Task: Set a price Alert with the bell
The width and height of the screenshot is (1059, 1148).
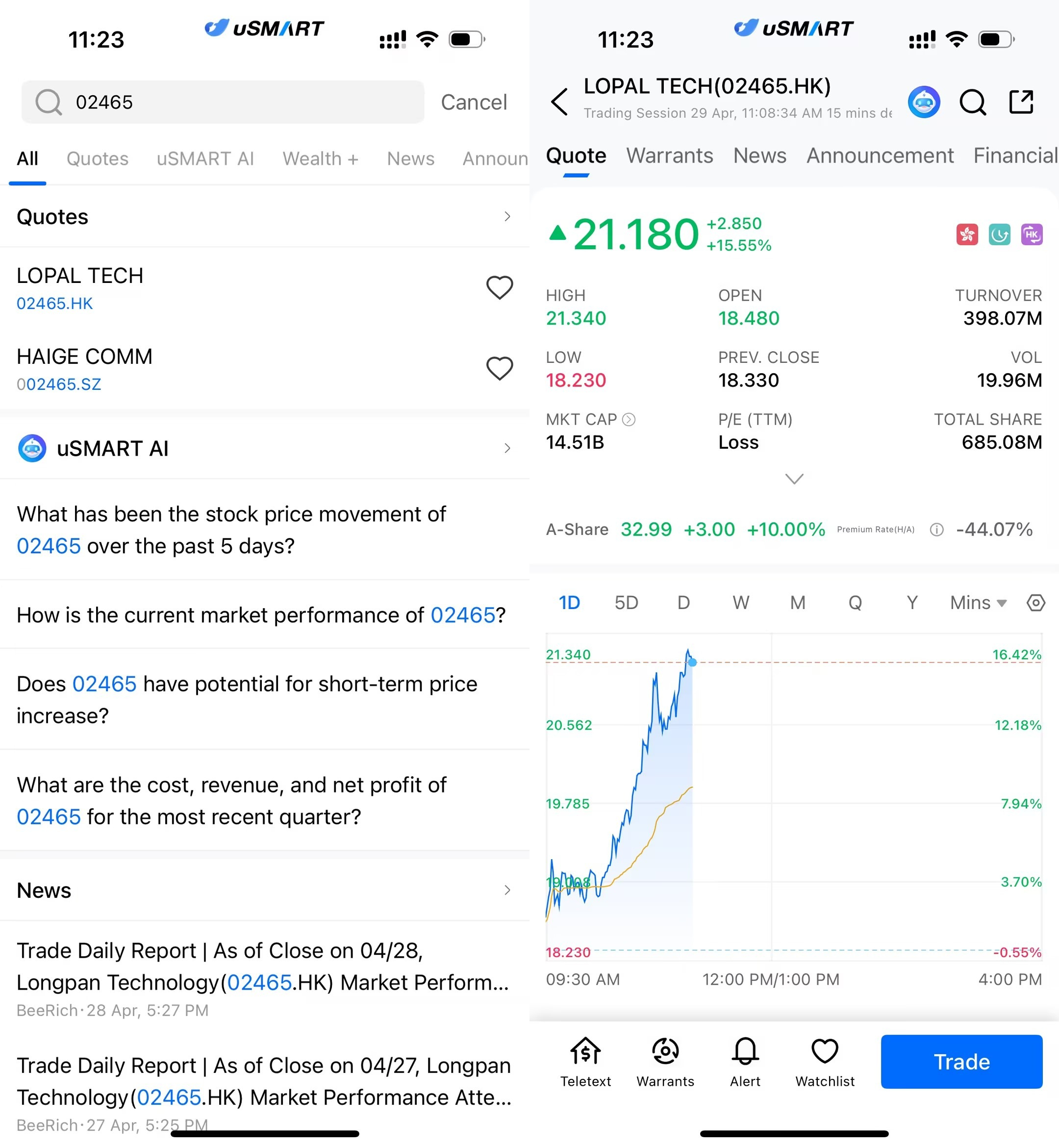Action: coord(745,1062)
